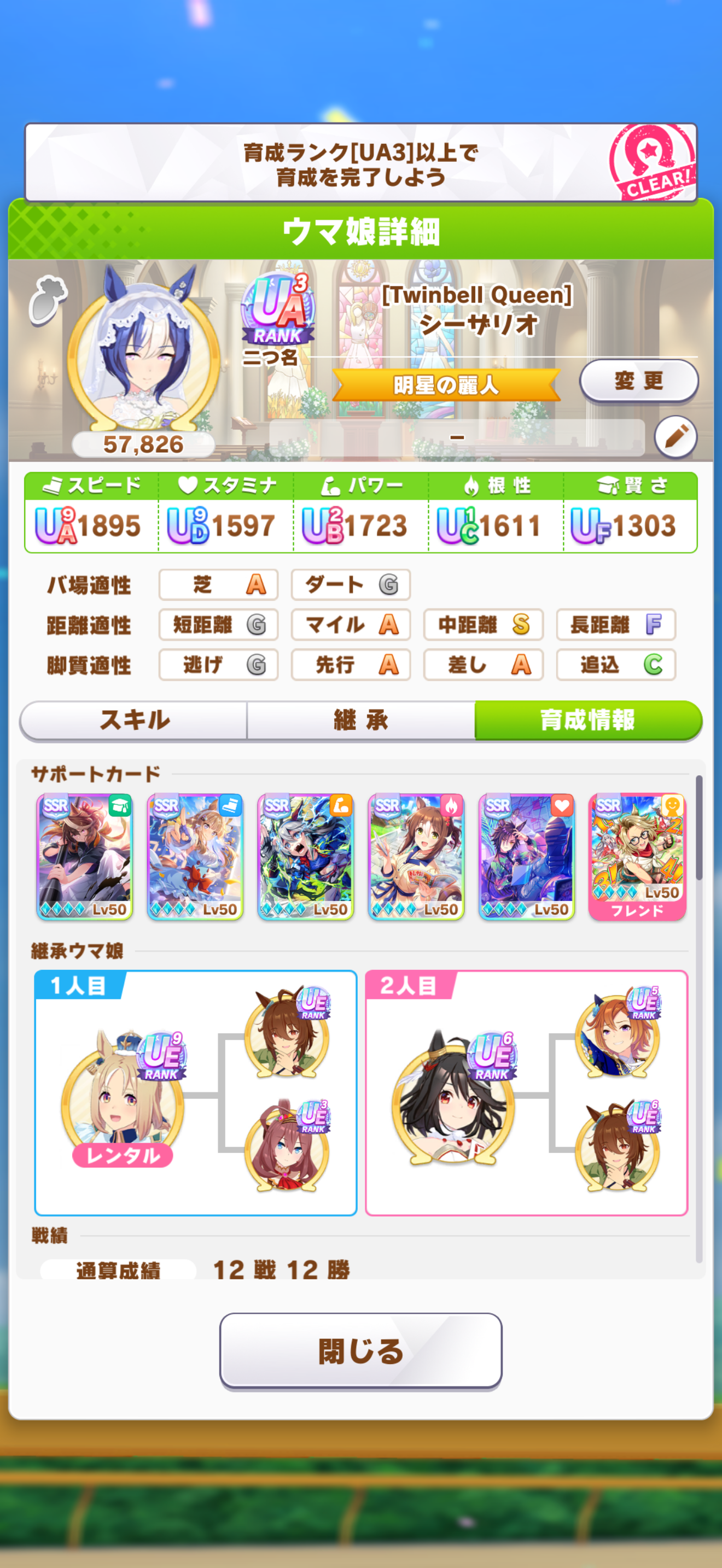Close the dialog with 閉じる
722x1568 pixels.
[x=361, y=1351]
